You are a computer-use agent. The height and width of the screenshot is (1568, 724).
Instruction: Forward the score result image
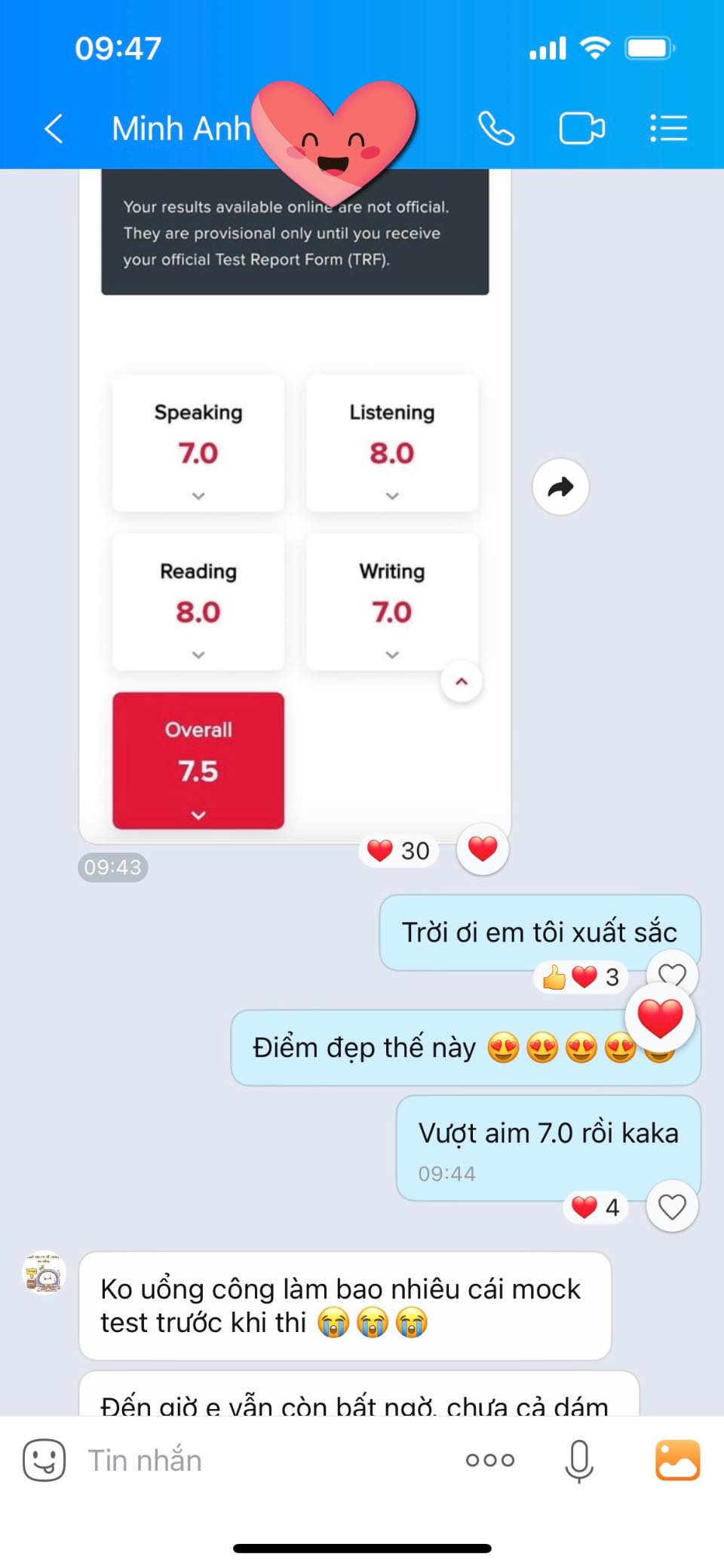(x=560, y=487)
